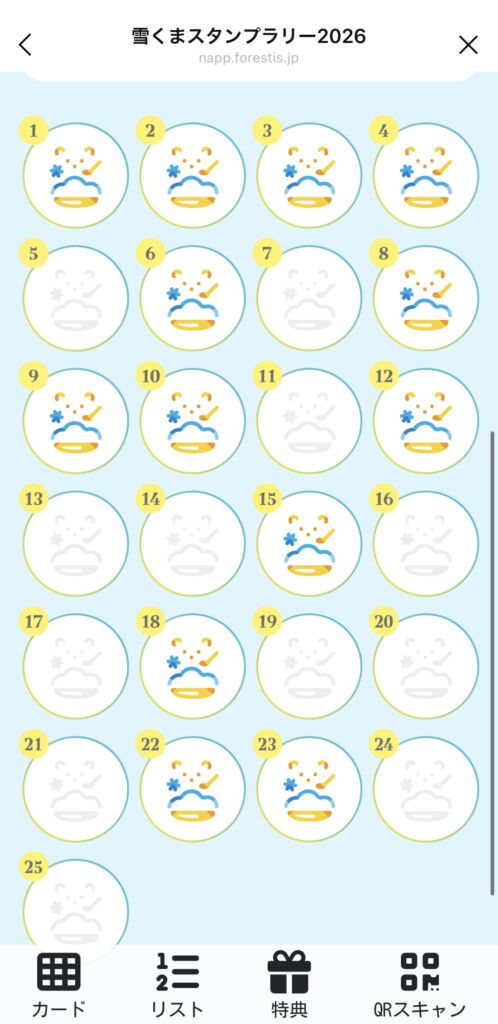Select the empty stamp slot 5
The image size is (498, 1024).
(x=76, y=298)
